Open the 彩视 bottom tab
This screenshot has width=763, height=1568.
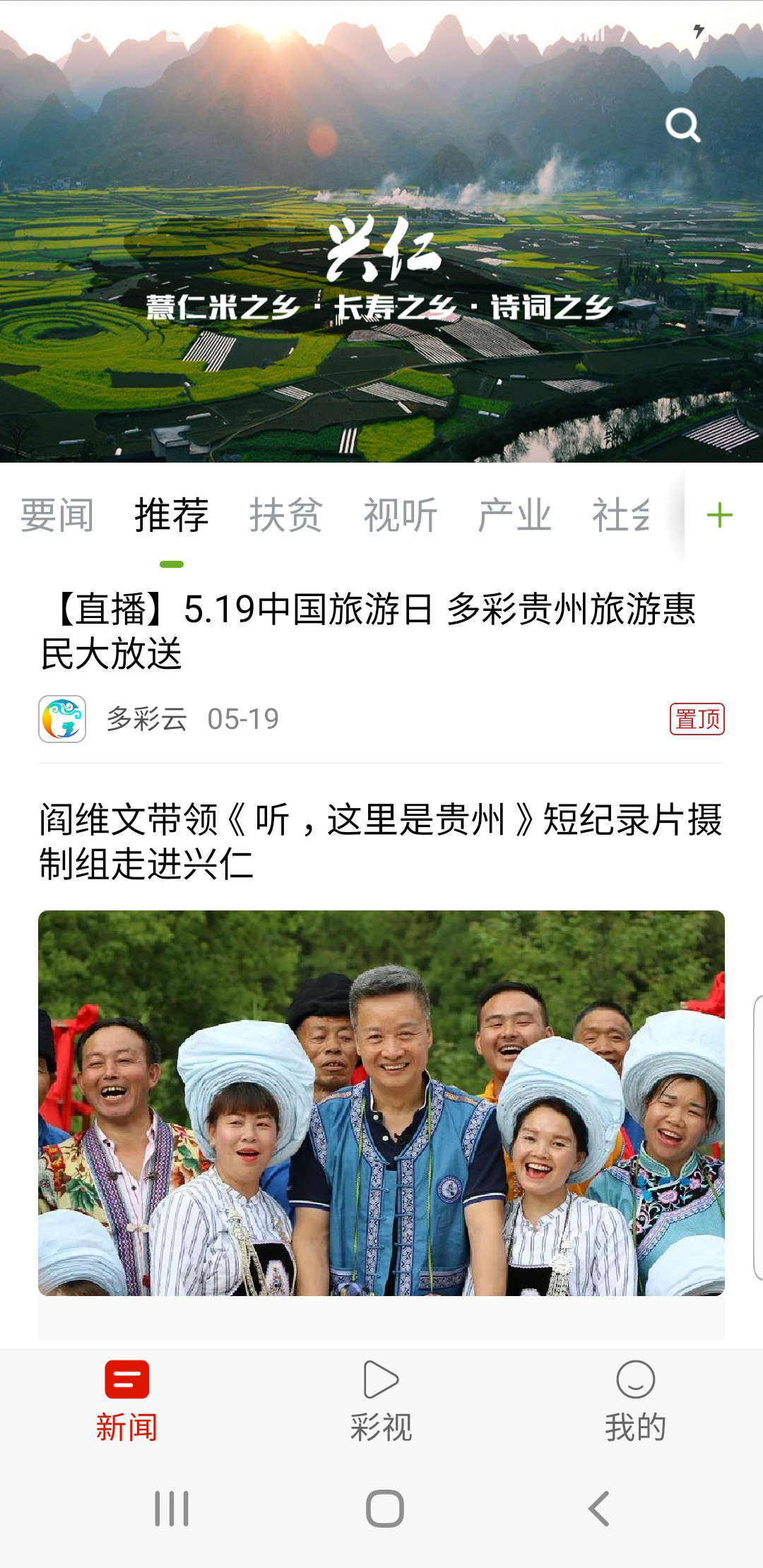coord(381,1401)
